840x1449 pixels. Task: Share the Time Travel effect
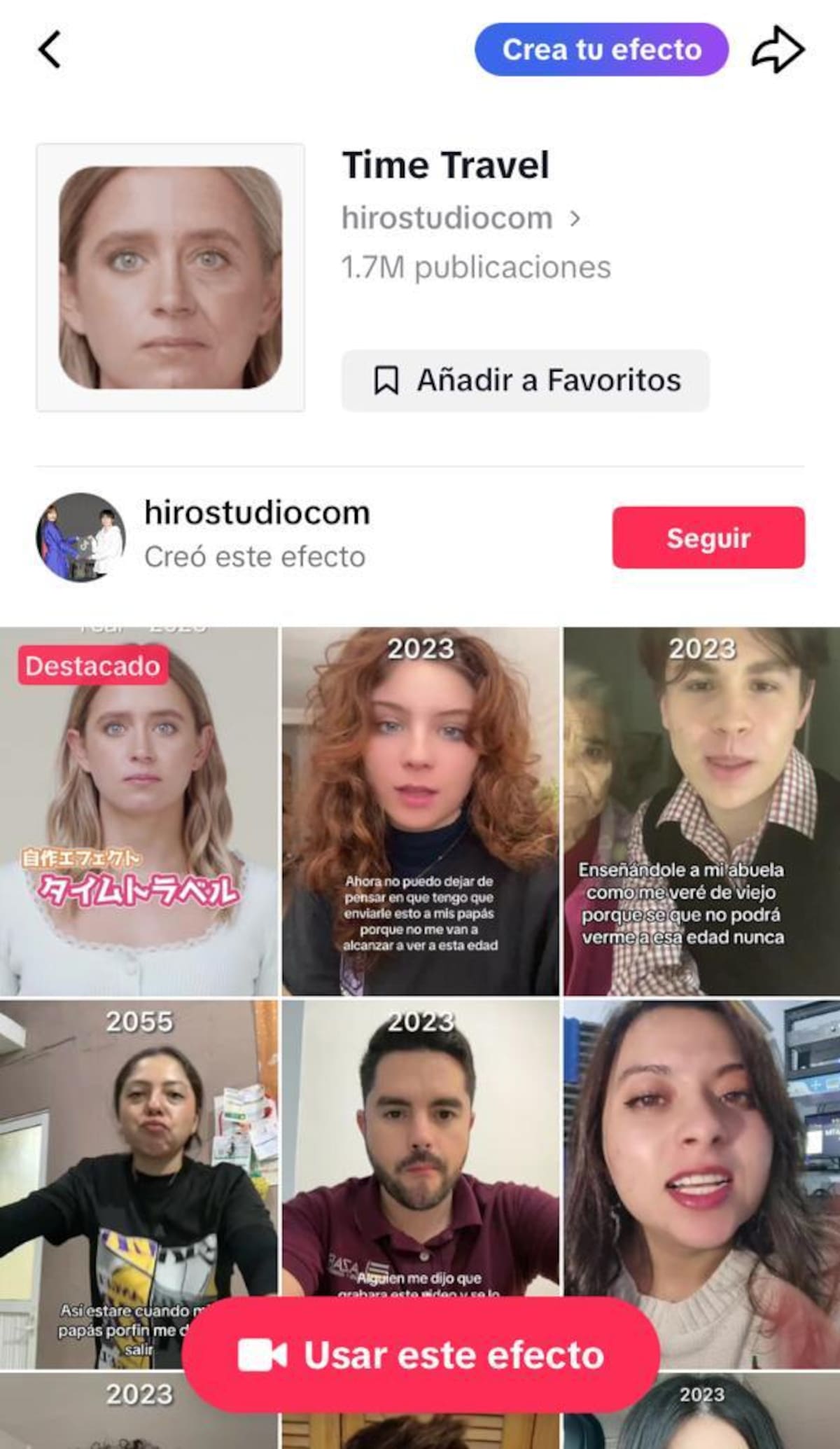[778, 50]
